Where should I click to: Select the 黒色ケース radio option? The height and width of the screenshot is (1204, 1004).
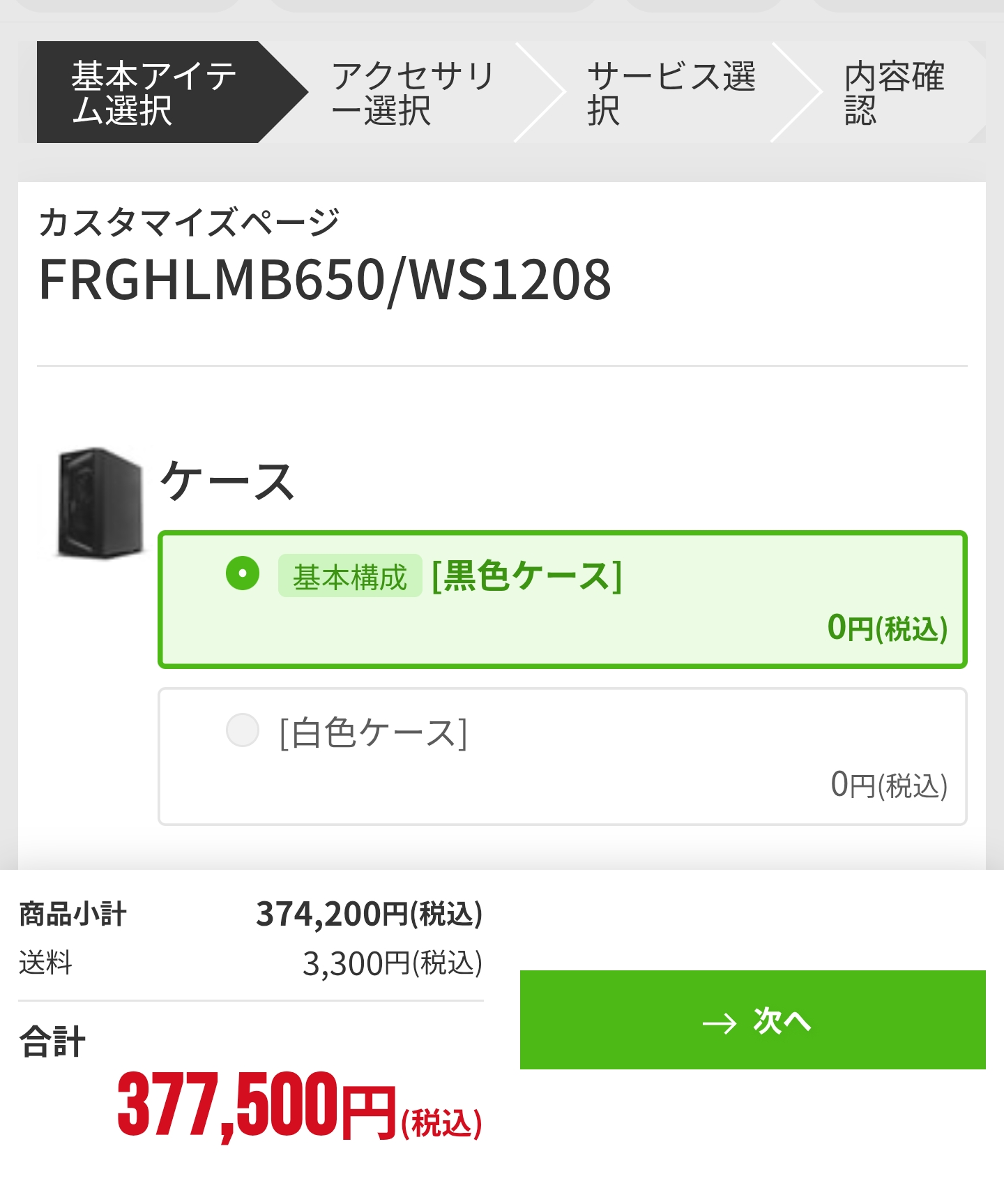pos(243,573)
